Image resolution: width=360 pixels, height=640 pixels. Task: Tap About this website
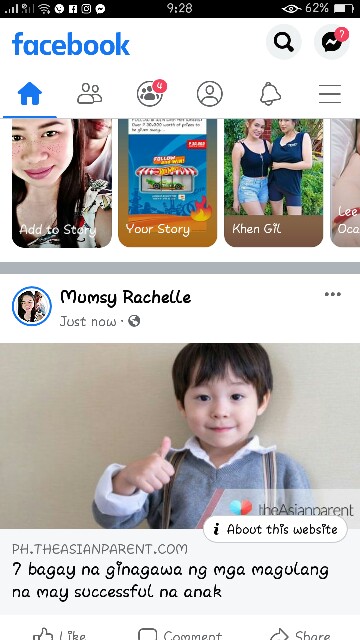pos(276,529)
